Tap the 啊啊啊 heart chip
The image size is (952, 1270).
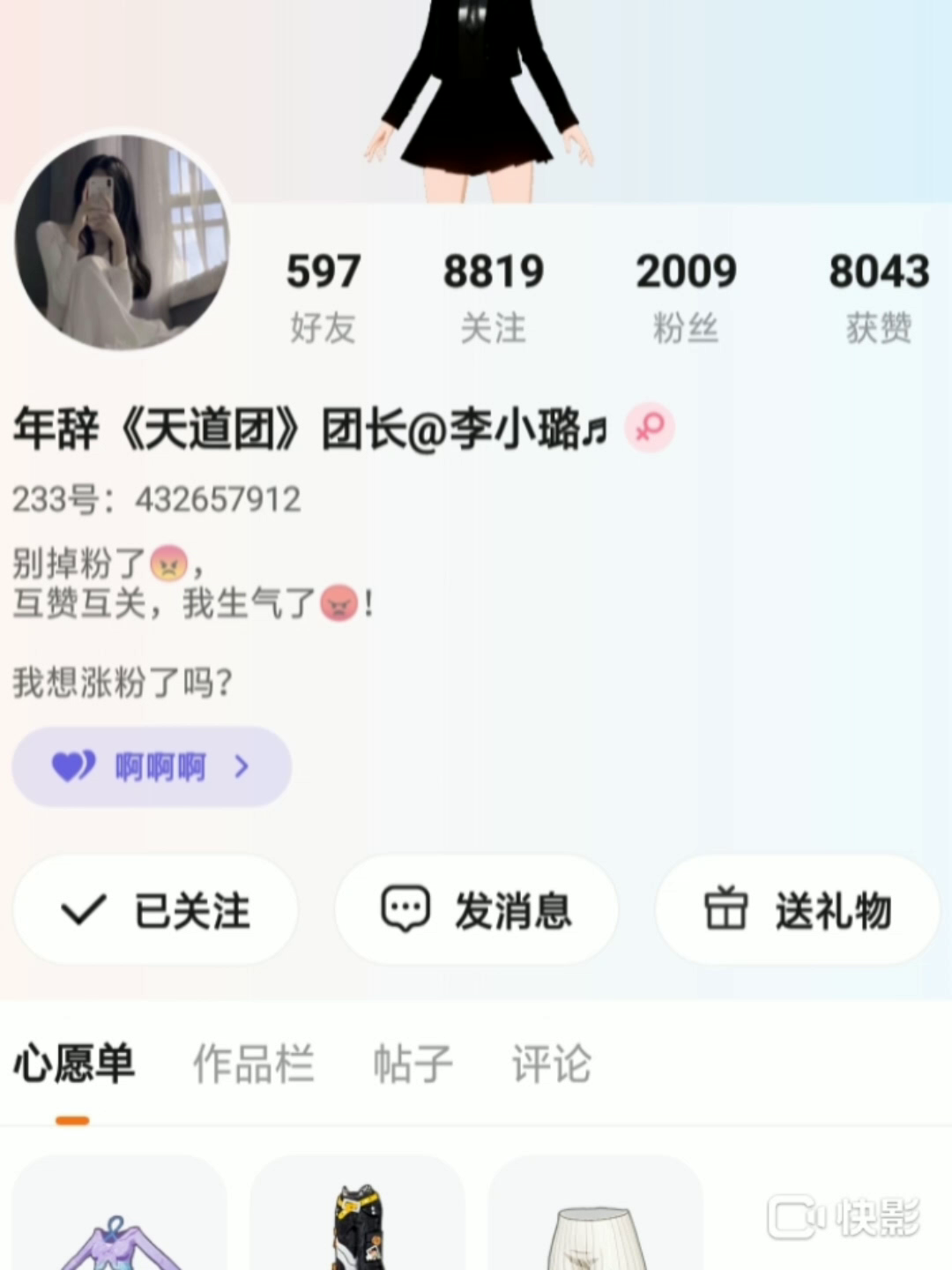point(152,767)
